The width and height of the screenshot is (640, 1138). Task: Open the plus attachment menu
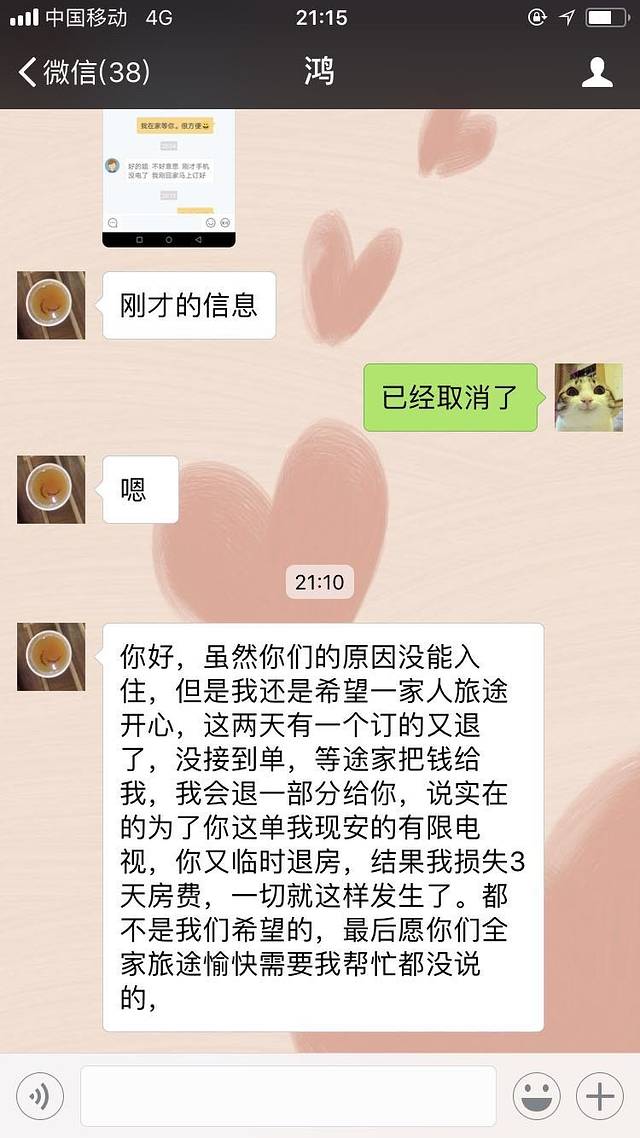click(600, 1097)
